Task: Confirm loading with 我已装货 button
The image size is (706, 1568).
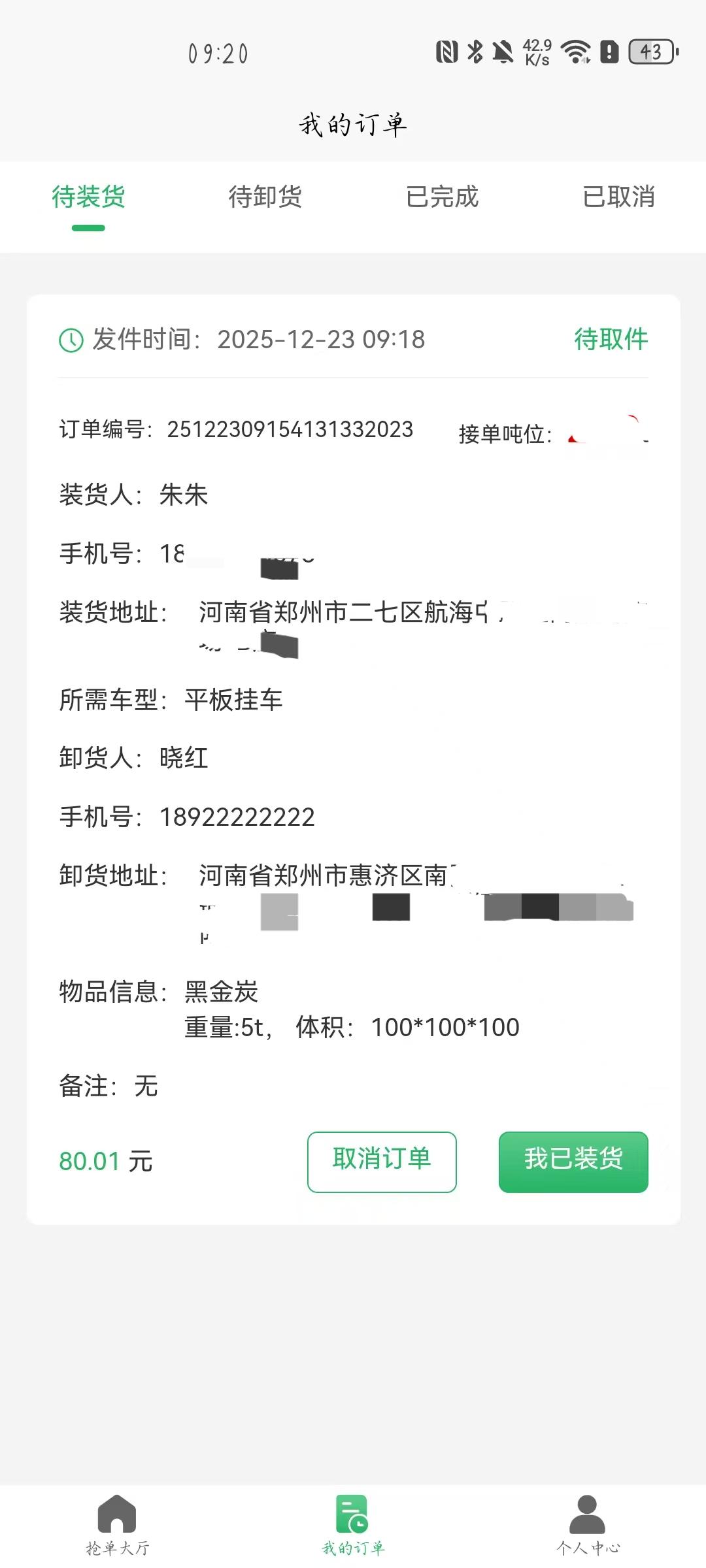Action: pyautogui.click(x=573, y=1162)
